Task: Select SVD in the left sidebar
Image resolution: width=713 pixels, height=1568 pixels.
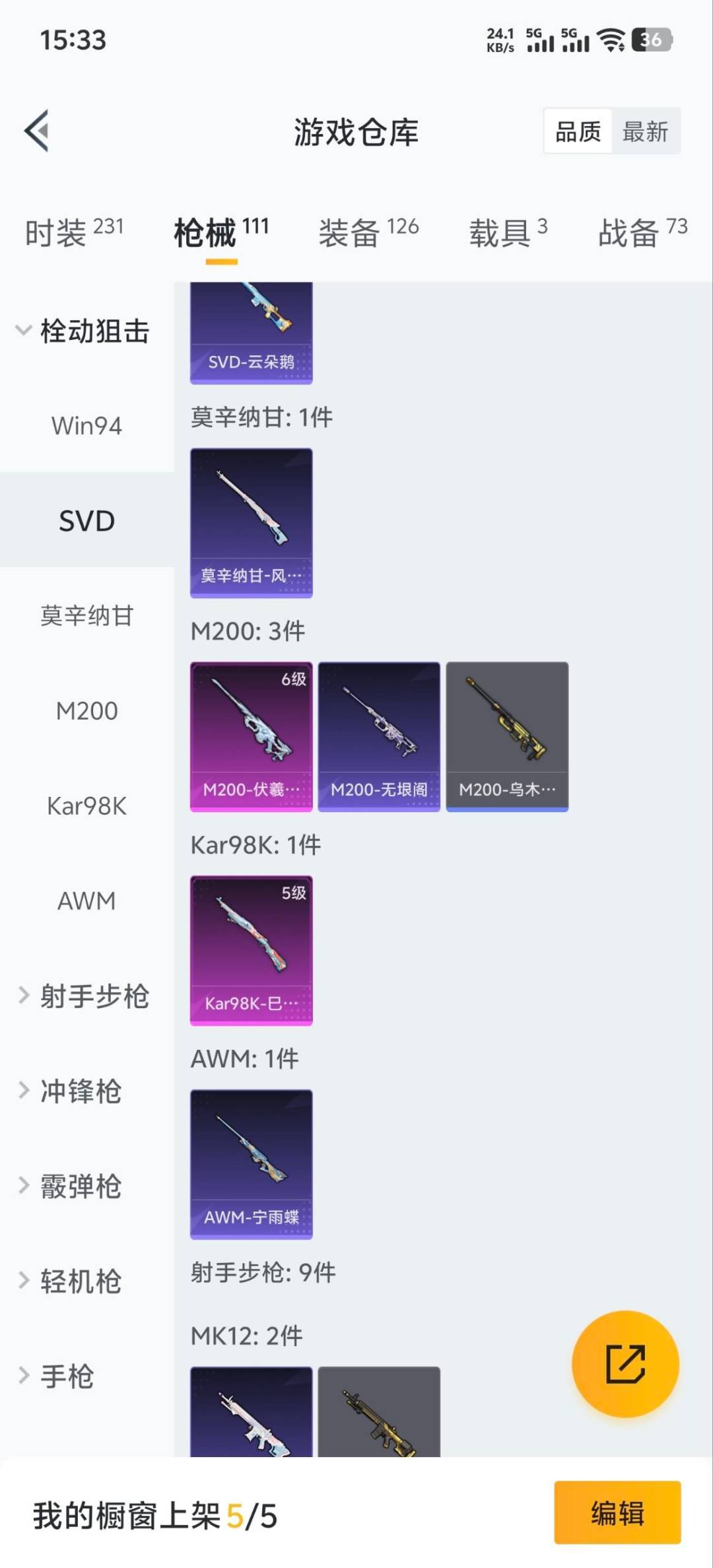Action: 86,521
